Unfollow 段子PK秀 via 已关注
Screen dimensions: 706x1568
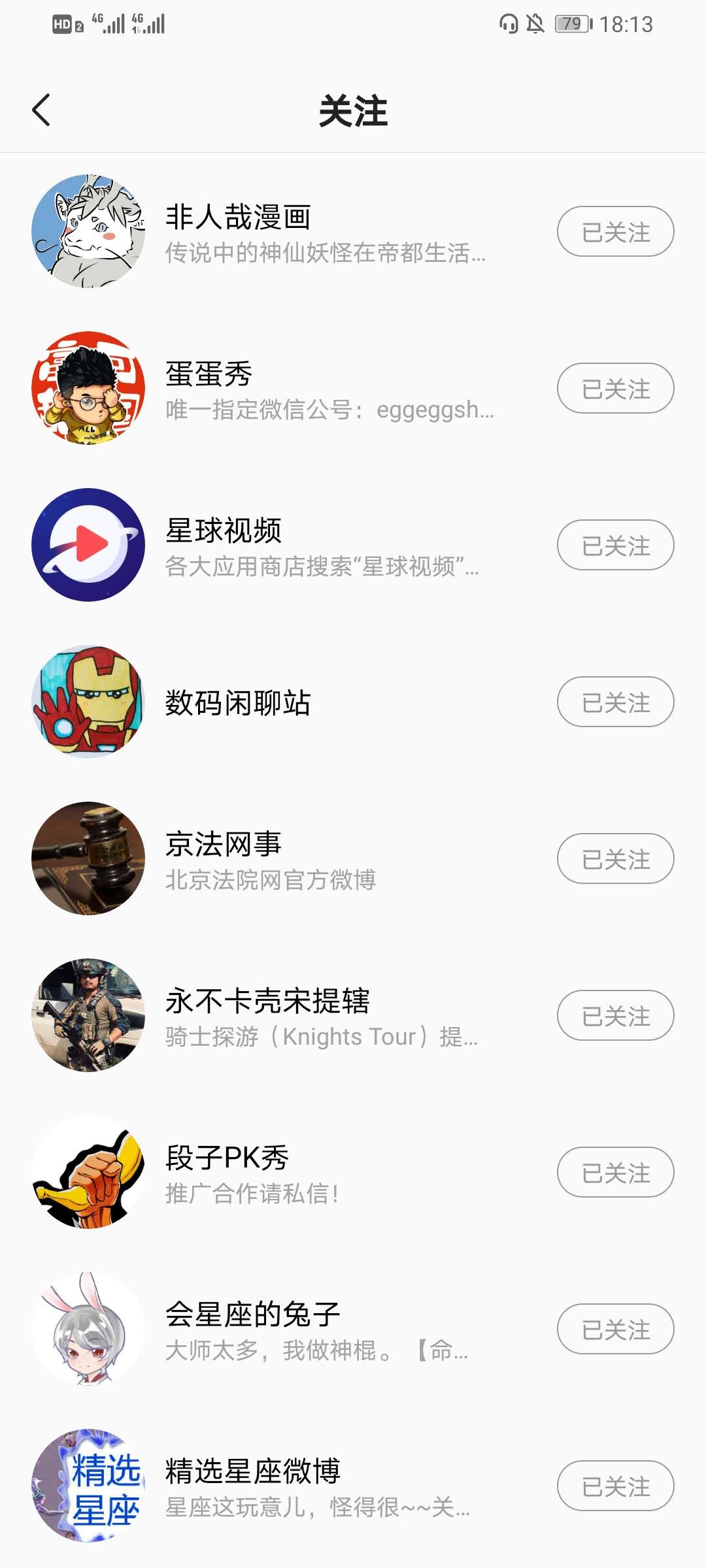tap(615, 1172)
